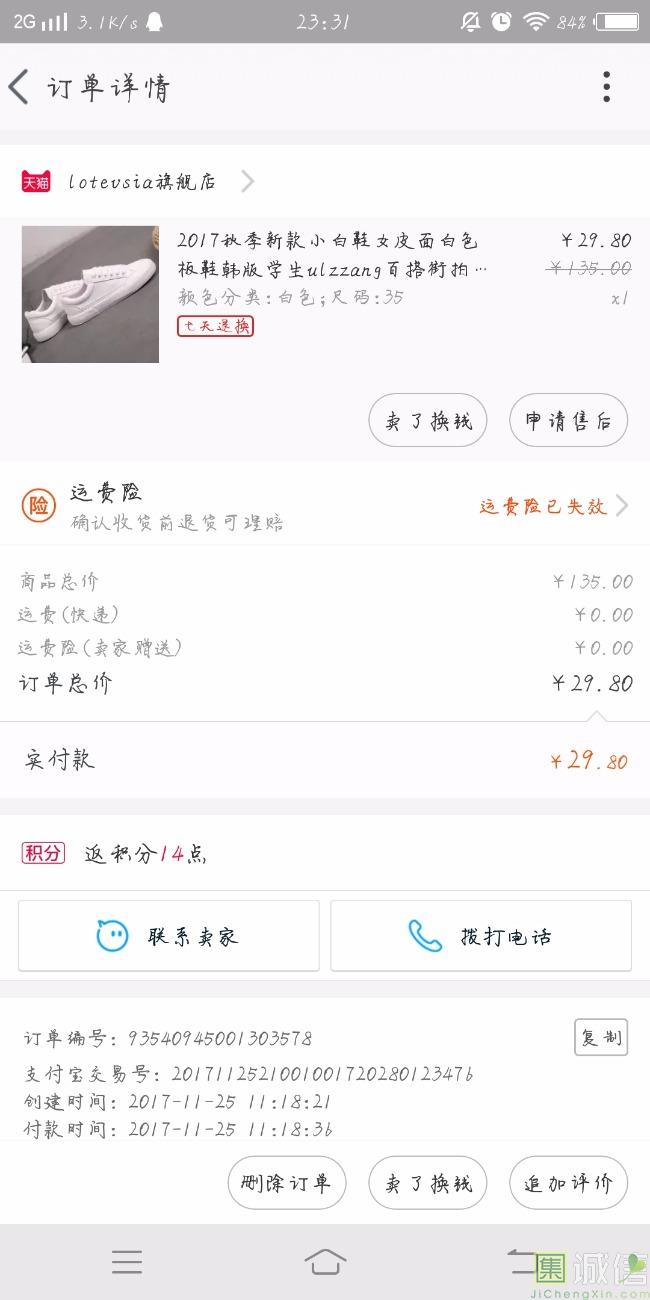This screenshot has height=1300, width=650.
Task: Go back from 订单详情 page
Action: (19, 87)
